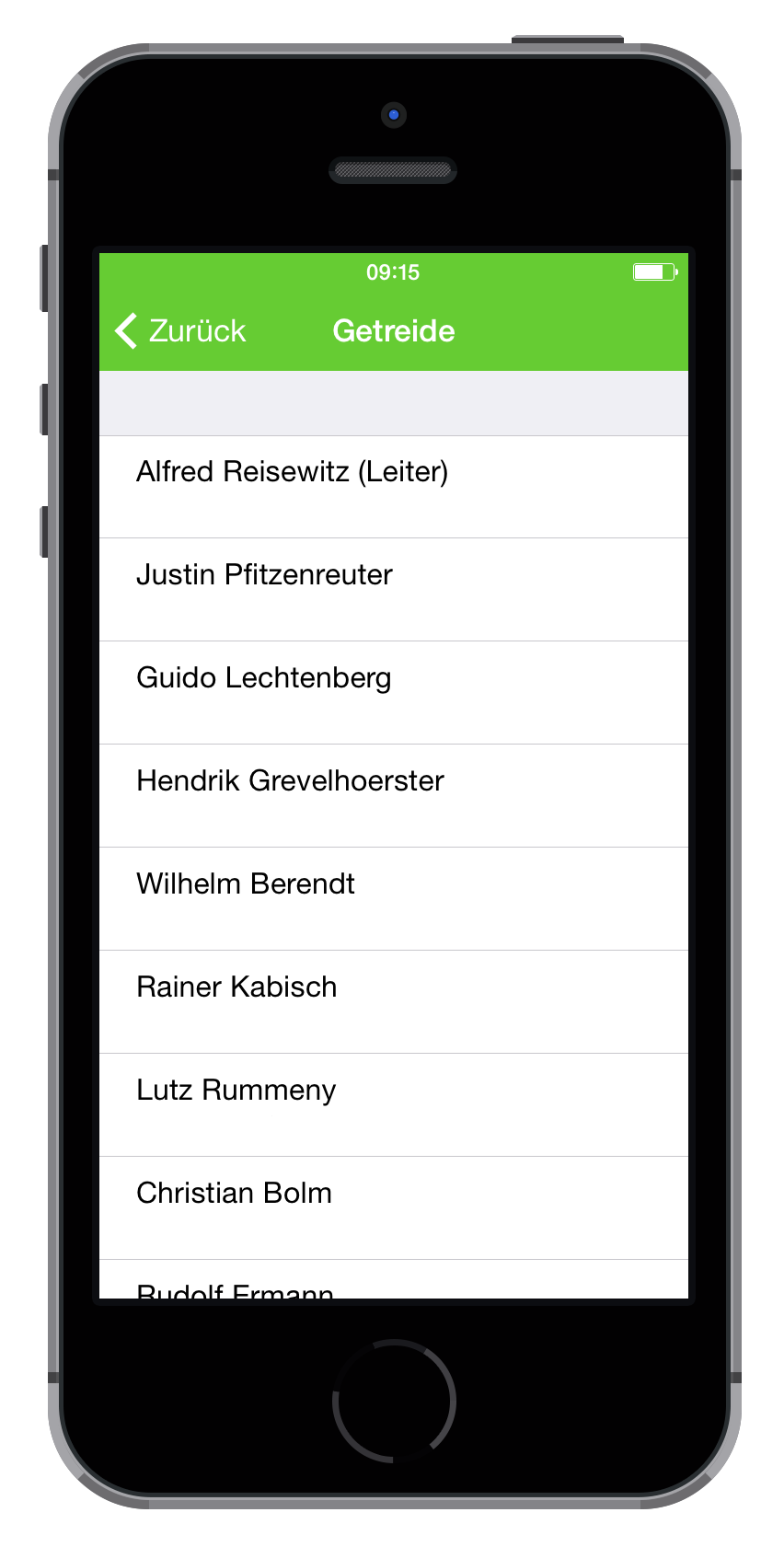The width and height of the screenshot is (784, 1547).
Task: Open Alfred Reisewitz (Leiter) entry
Action: click(394, 487)
